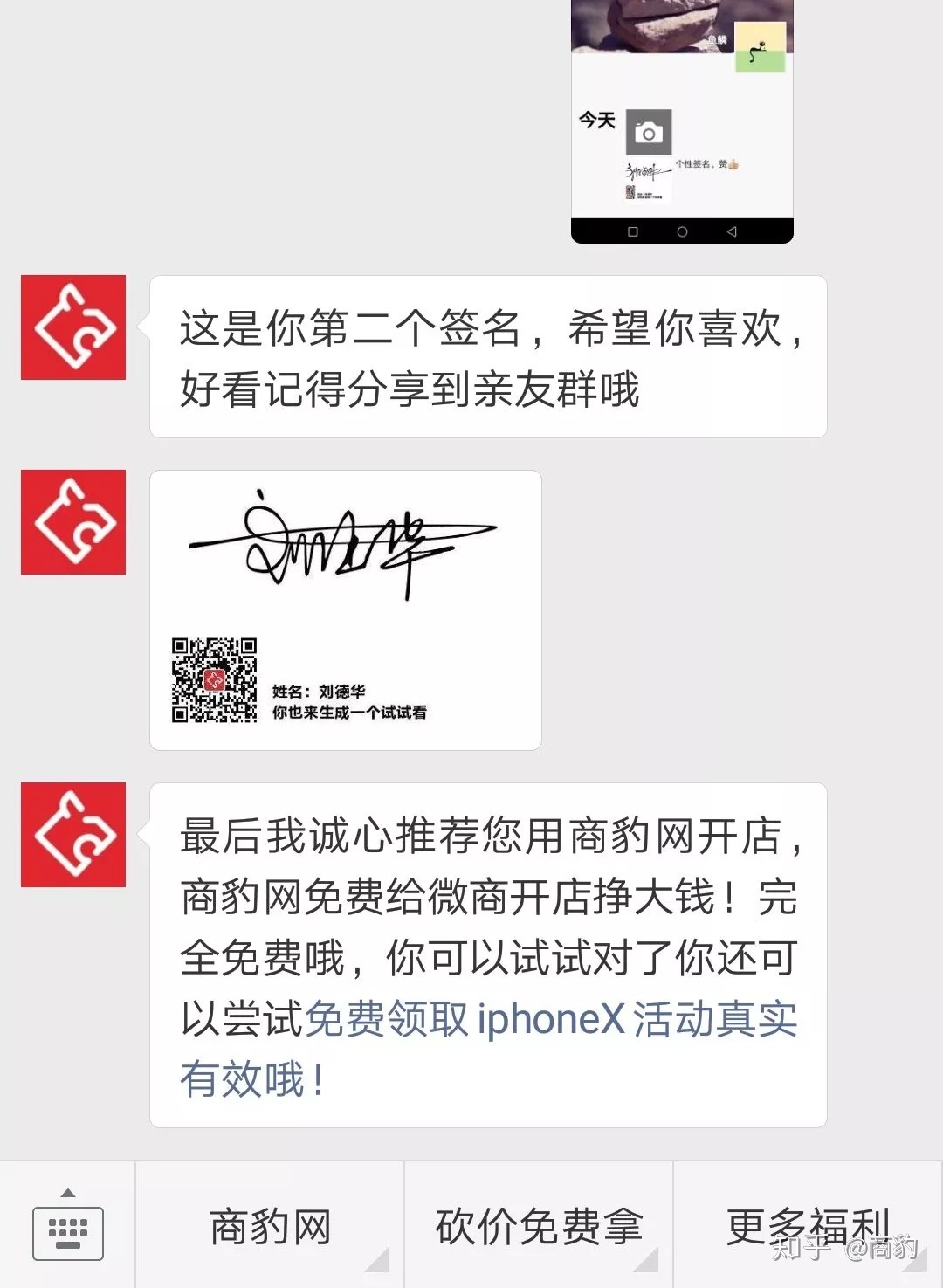Screen dimensions: 943x1288
Task: Open the 商豹网 menu
Action: [270, 1226]
